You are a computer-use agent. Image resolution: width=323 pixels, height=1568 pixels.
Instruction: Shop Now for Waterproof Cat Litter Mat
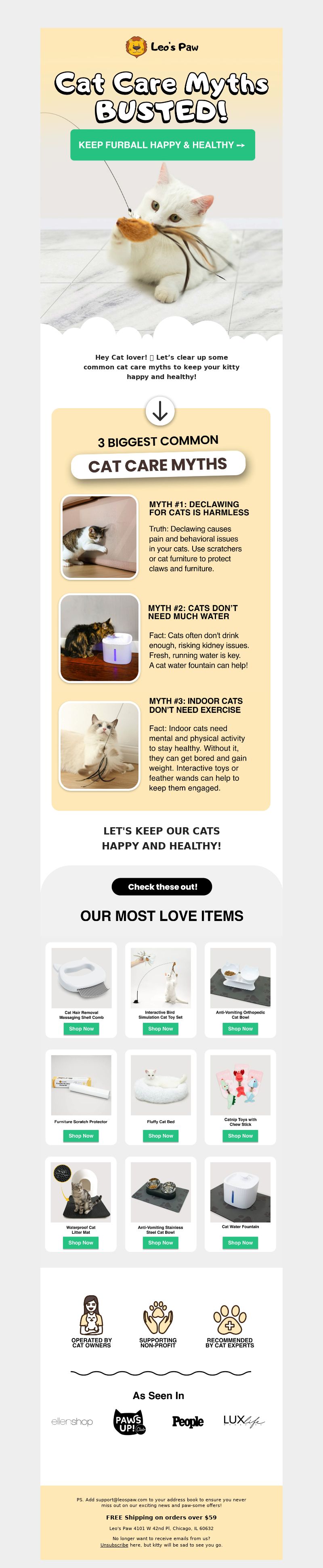pyautogui.click(x=81, y=1243)
